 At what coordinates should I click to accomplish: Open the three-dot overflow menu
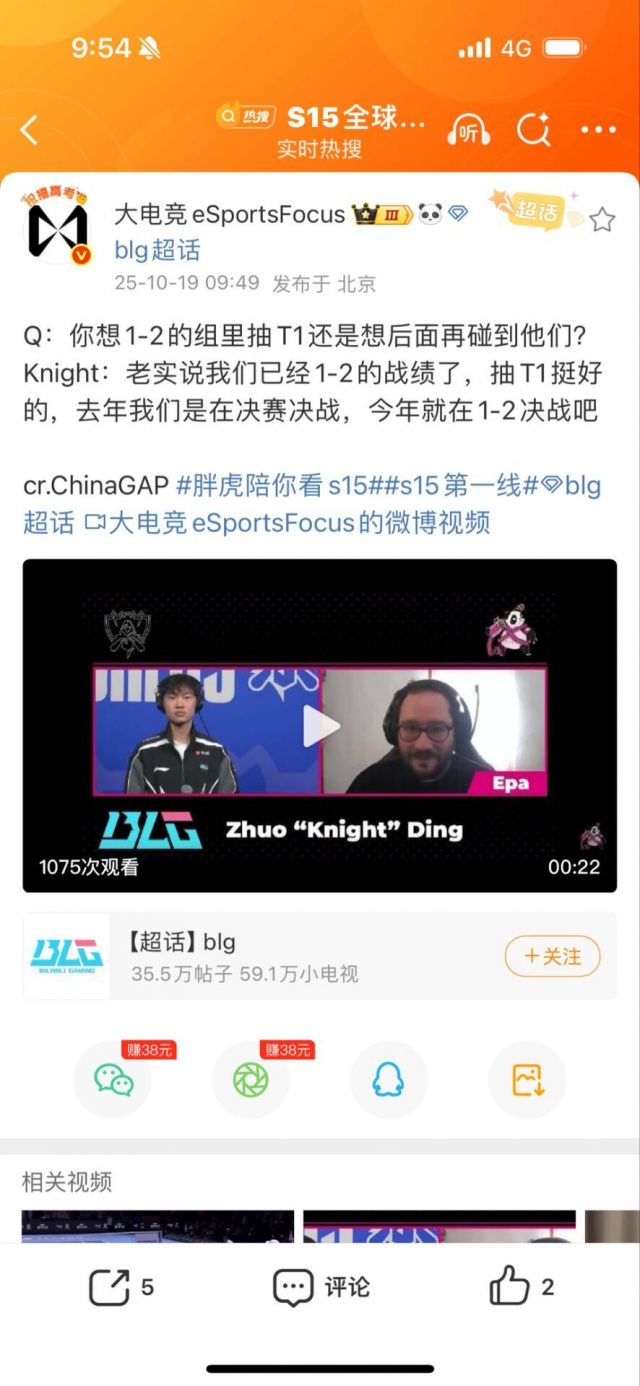point(598,130)
